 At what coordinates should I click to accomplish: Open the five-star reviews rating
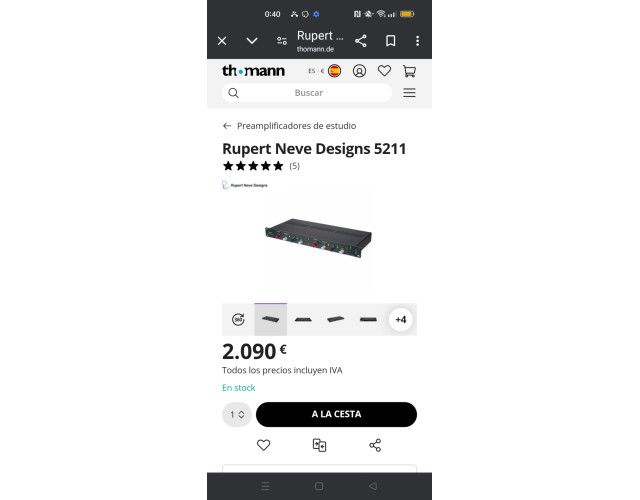(x=253, y=166)
